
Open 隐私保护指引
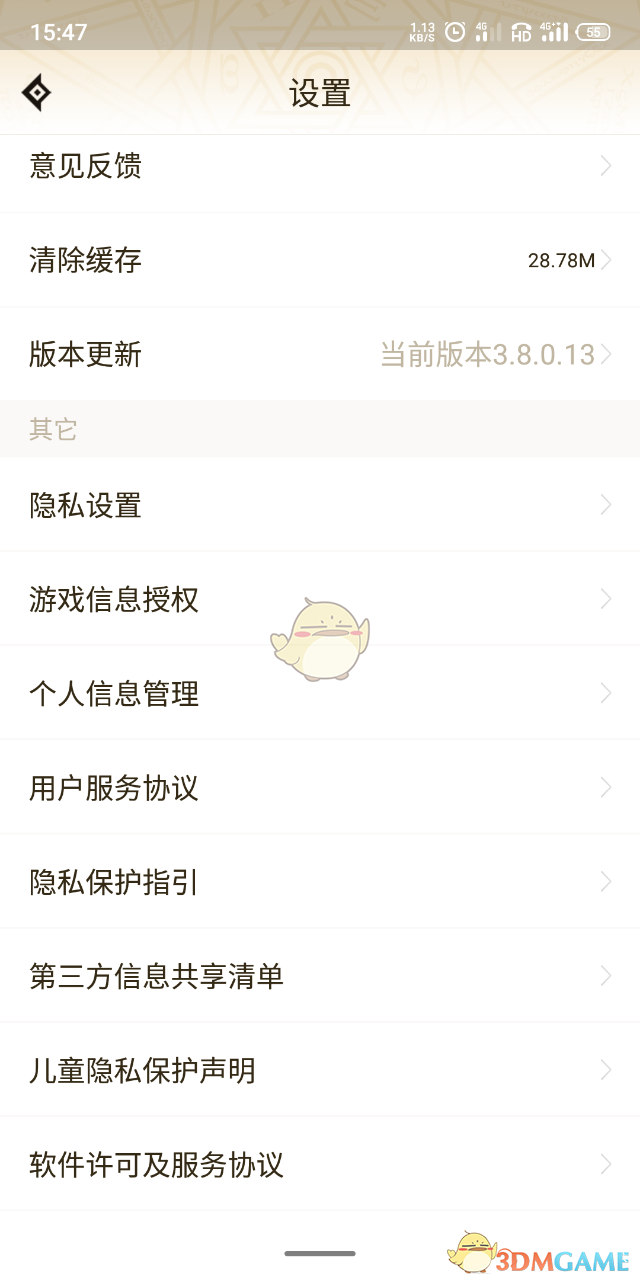click(x=320, y=882)
